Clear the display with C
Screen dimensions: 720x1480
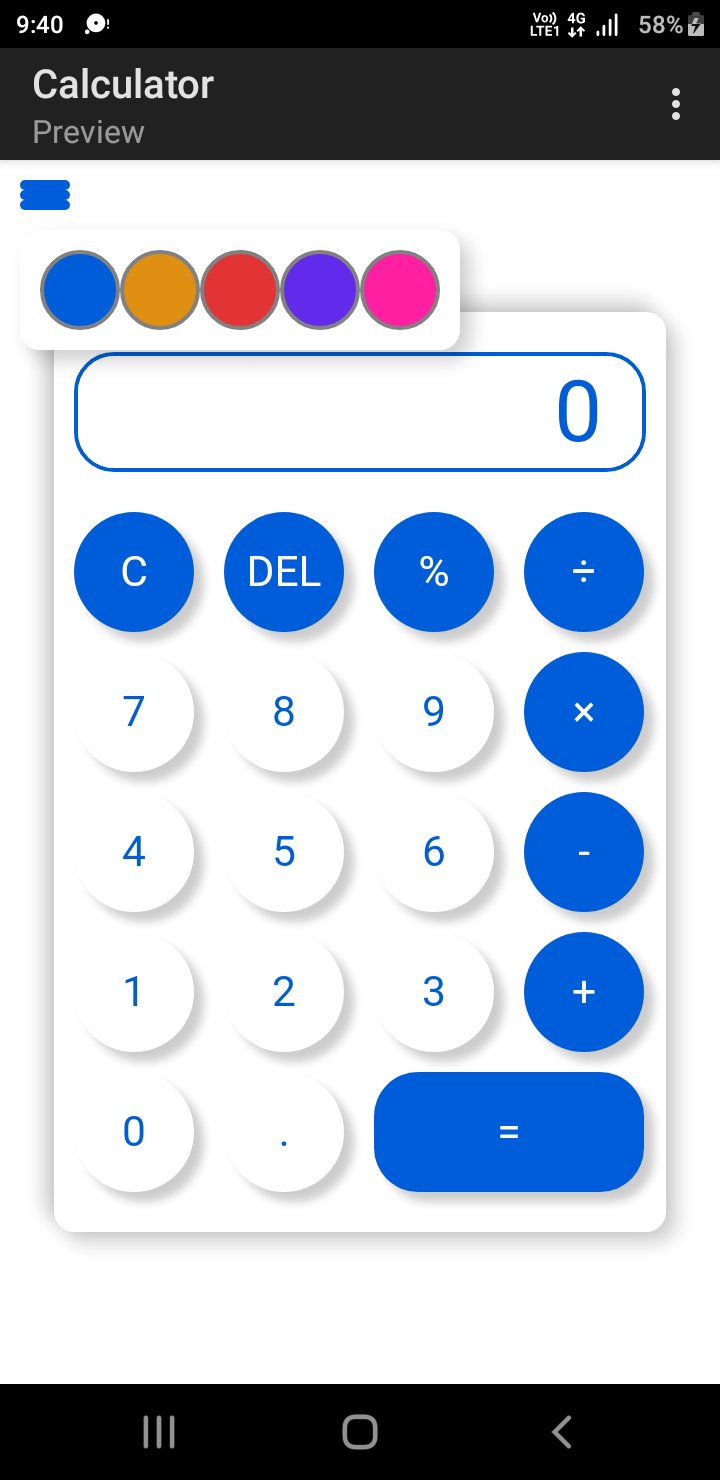pyautogui.click(x=134, y=572)
